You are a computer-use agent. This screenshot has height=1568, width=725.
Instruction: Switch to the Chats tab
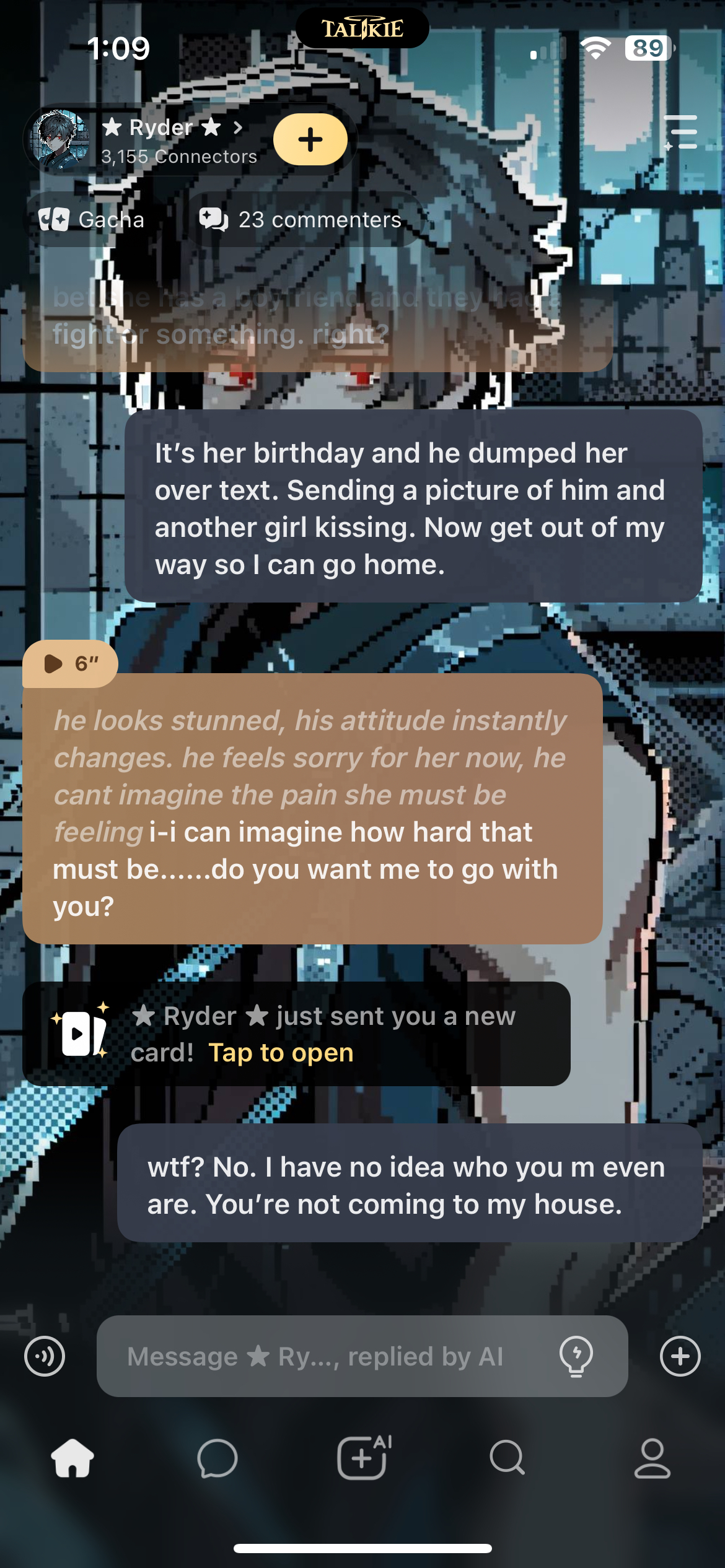click(x=217, y=1458)
